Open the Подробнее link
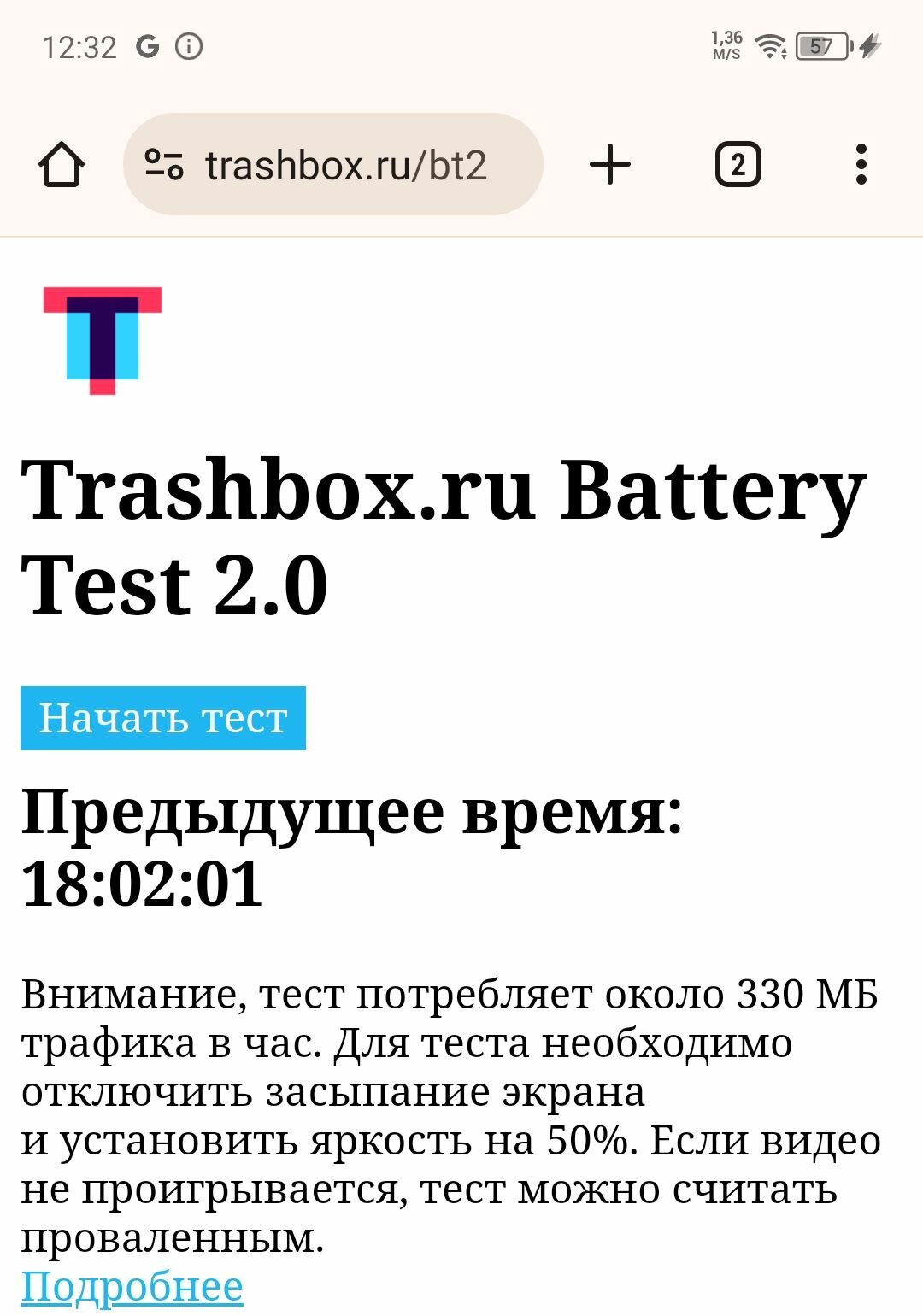Viewport: 923px width, 1316px height. coord(132,1286)
